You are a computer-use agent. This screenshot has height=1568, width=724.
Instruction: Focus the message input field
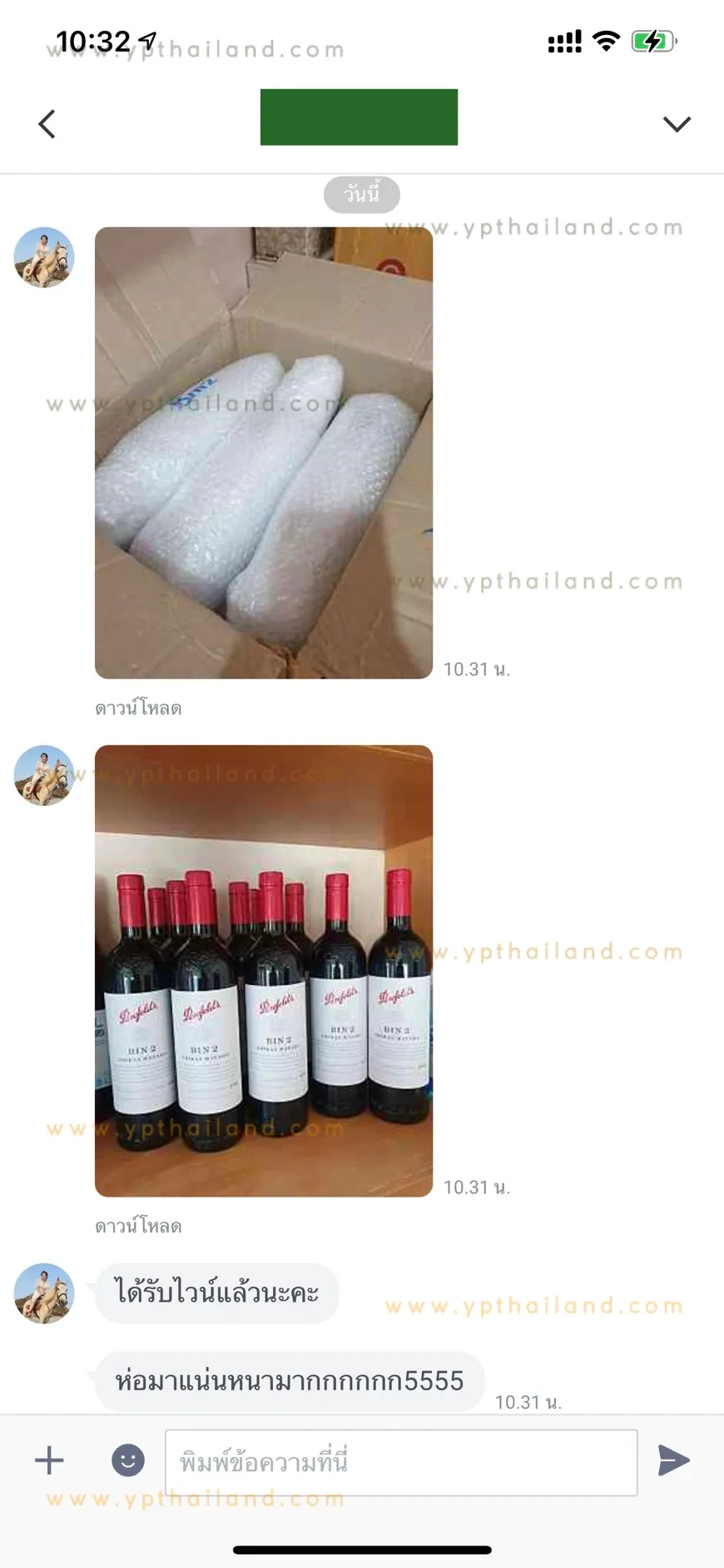tap(401, 1462)
